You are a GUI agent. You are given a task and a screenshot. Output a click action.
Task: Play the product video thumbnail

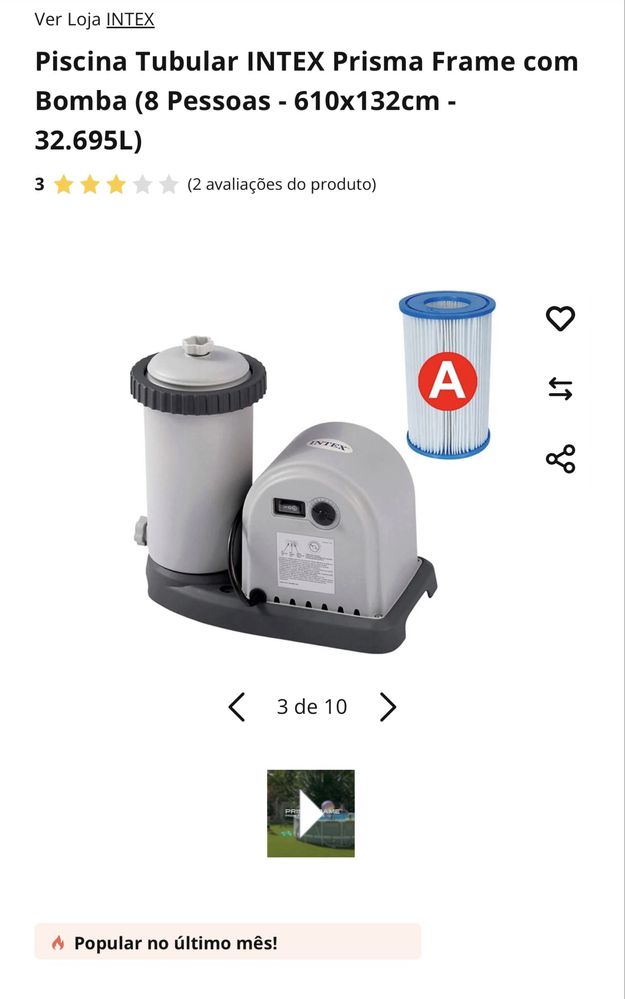(311, 813)
